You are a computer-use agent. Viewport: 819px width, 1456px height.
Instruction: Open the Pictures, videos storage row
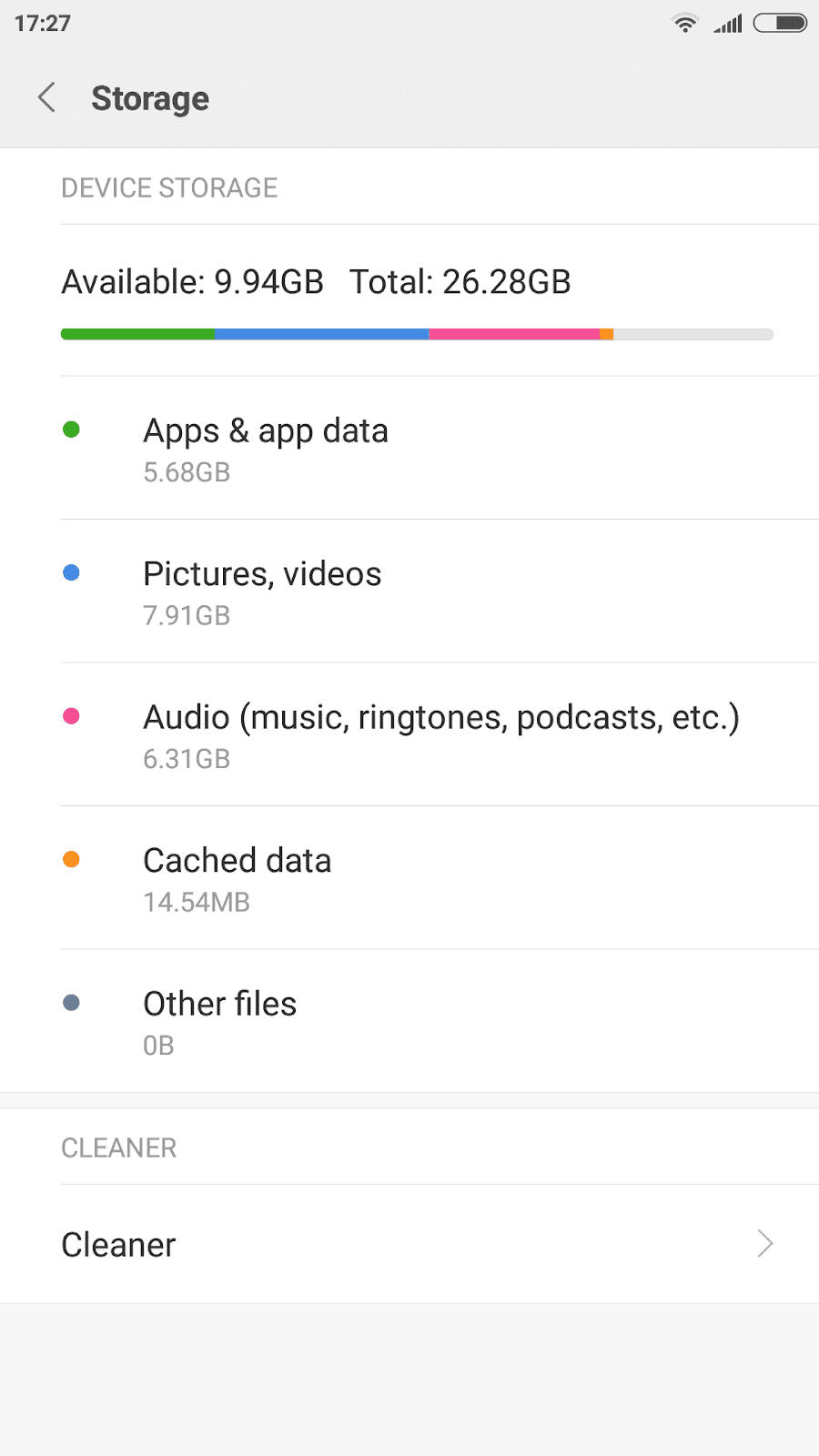point(409,591)
